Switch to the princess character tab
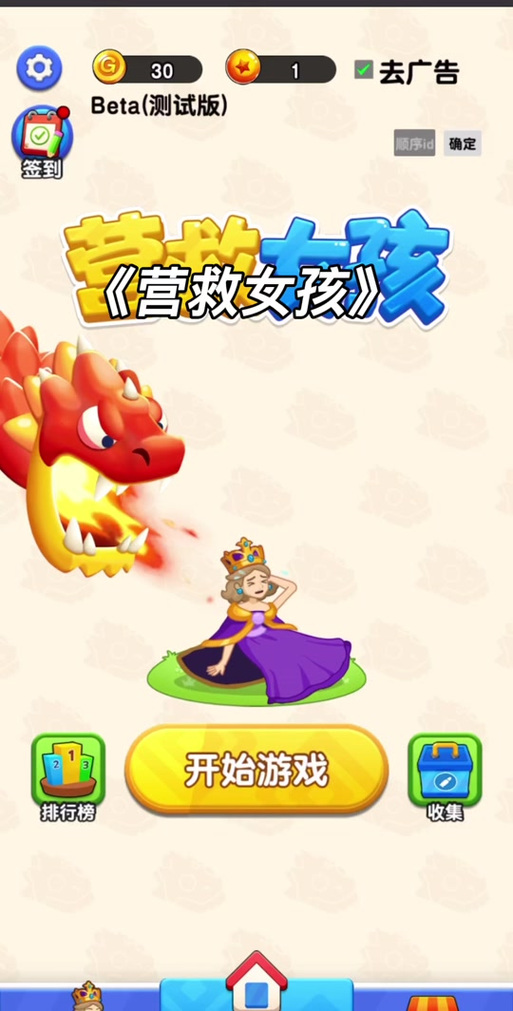 [87, 996]
